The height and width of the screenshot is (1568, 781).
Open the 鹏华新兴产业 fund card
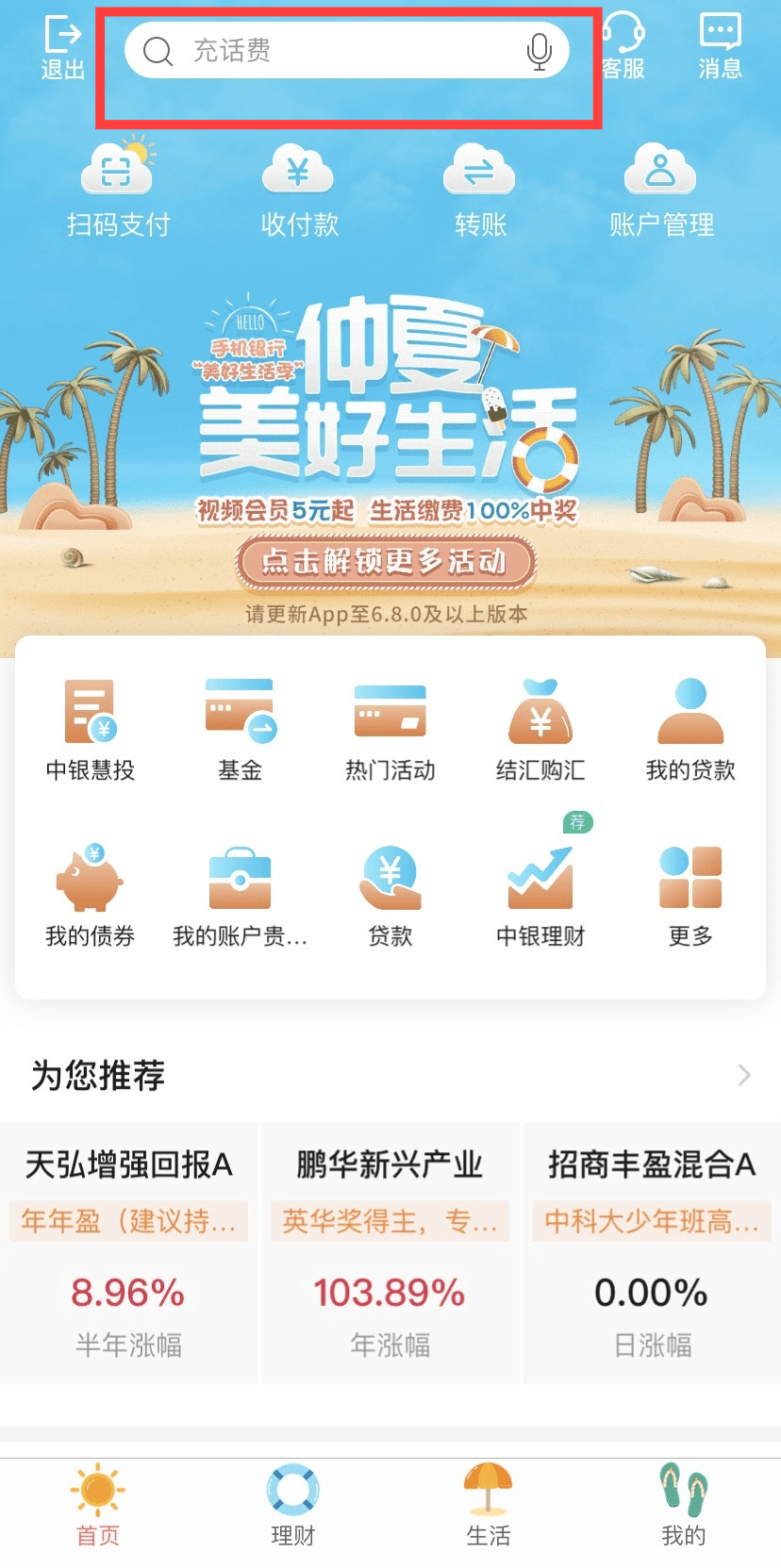tap(390, 1252)
